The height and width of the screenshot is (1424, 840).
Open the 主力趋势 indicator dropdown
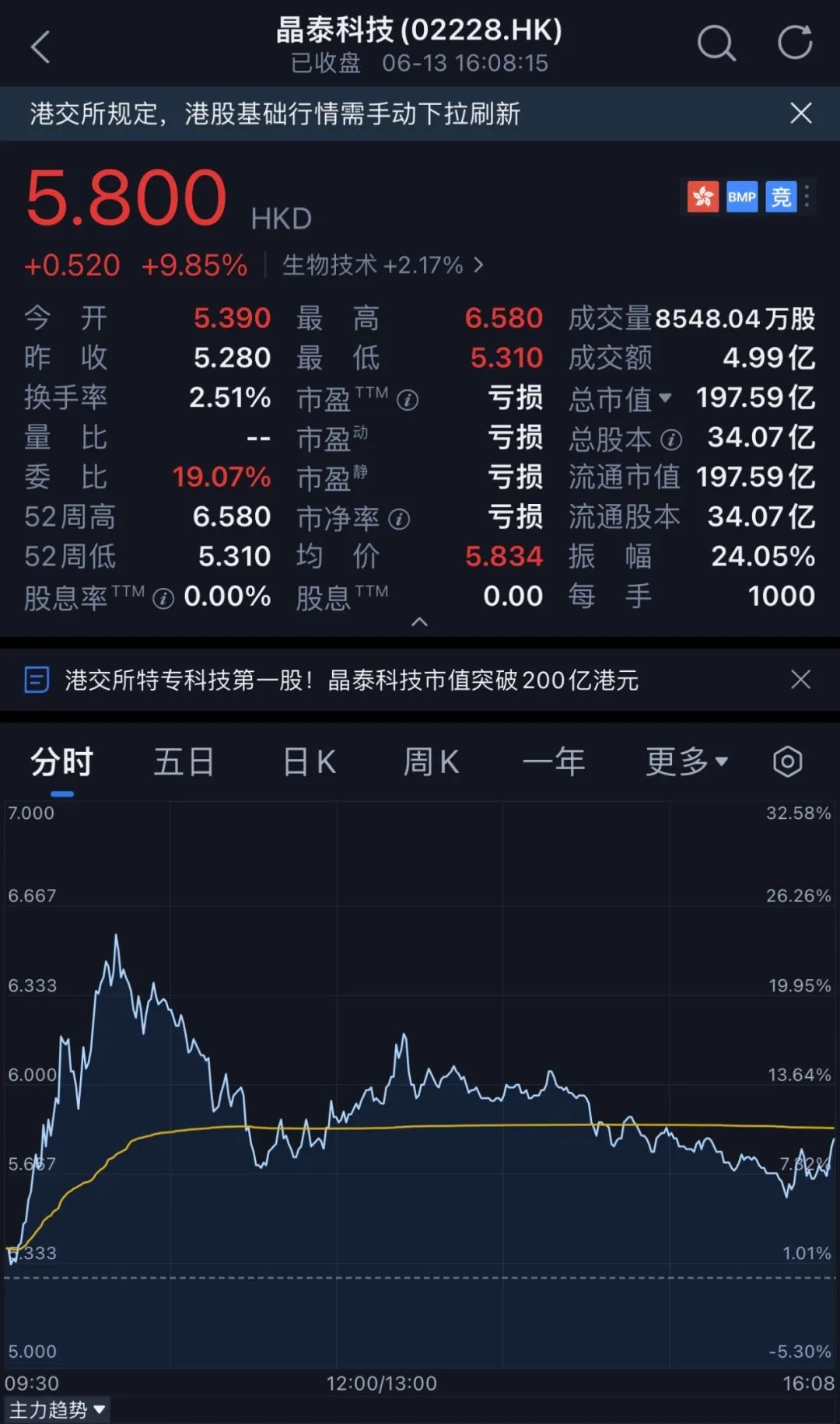coord(57,1408)
